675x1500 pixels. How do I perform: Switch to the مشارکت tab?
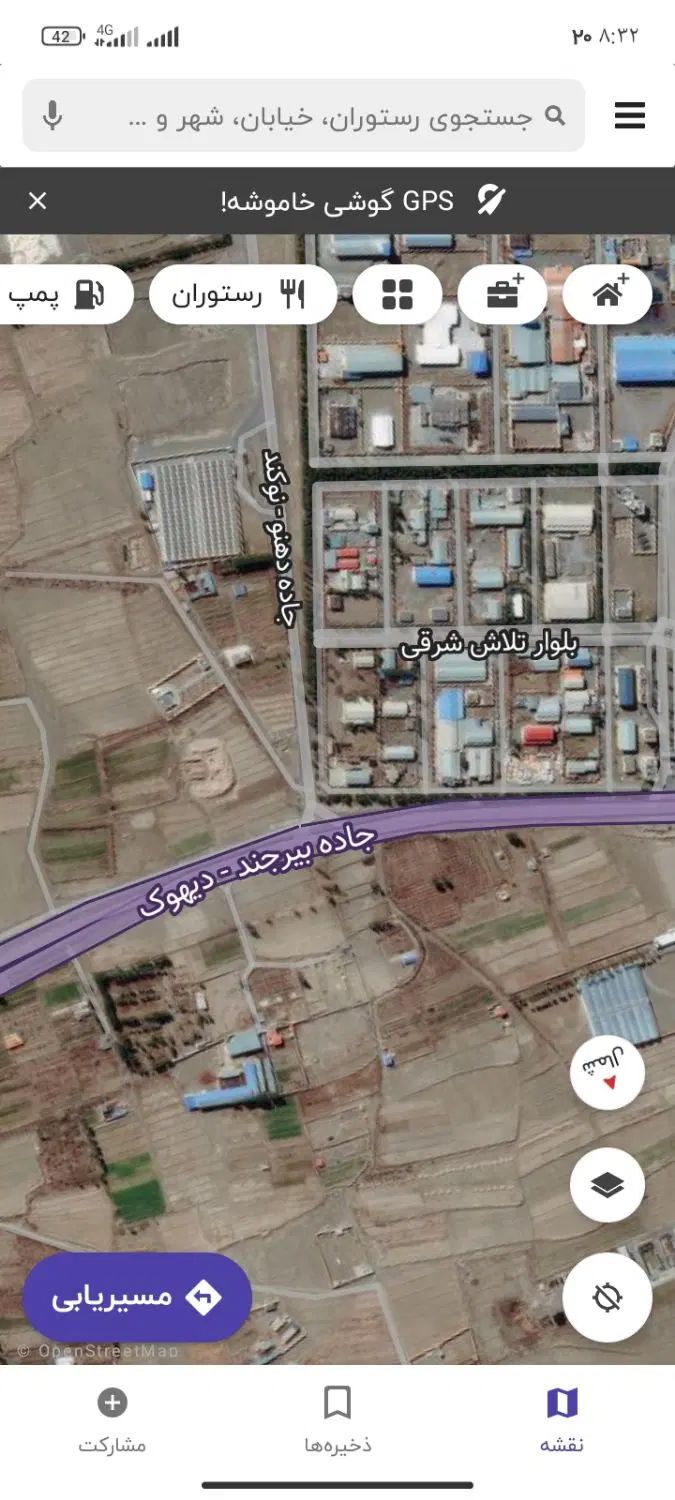[x=112, y=1421]
